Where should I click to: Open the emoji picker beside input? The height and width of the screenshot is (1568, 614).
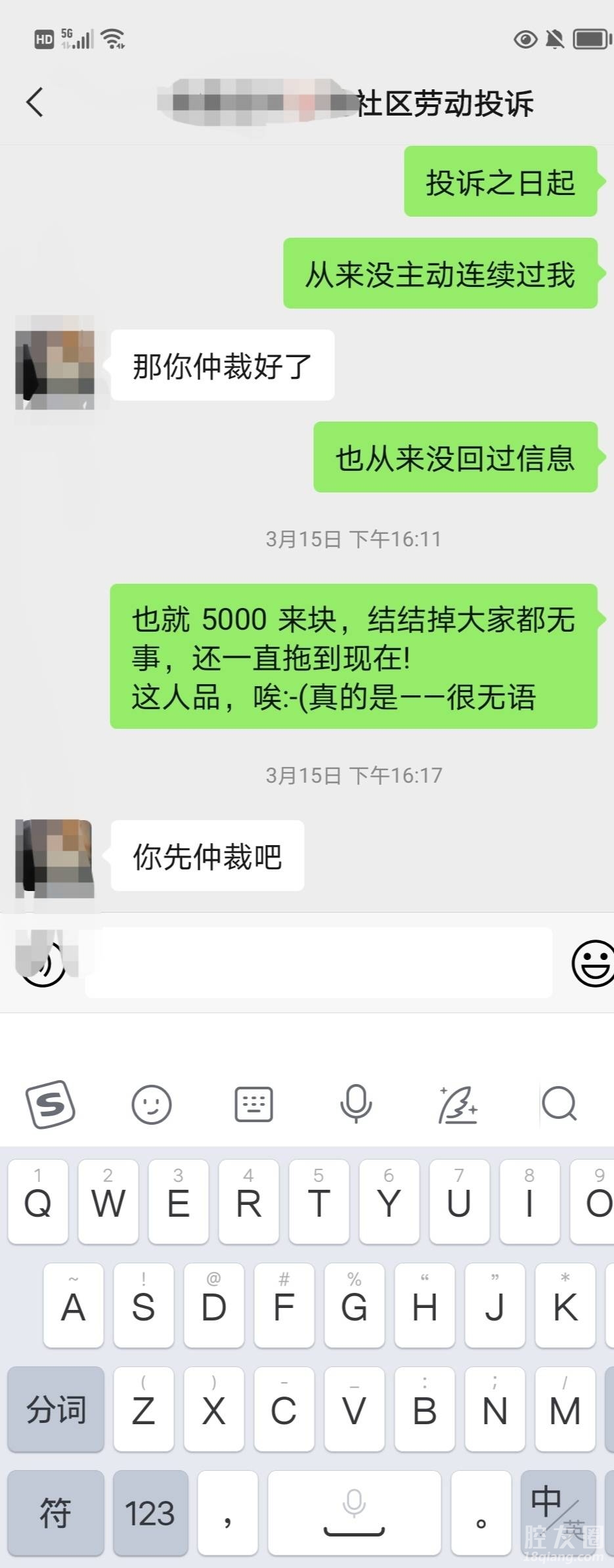point(592,963)
